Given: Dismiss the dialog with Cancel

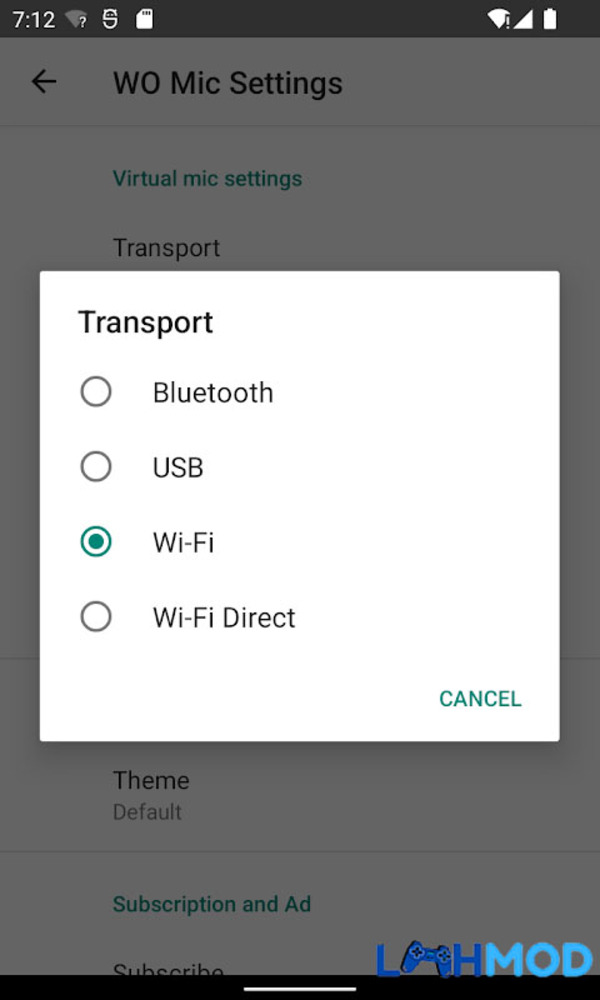Looking at the screenshot, I should coord(480,698).
